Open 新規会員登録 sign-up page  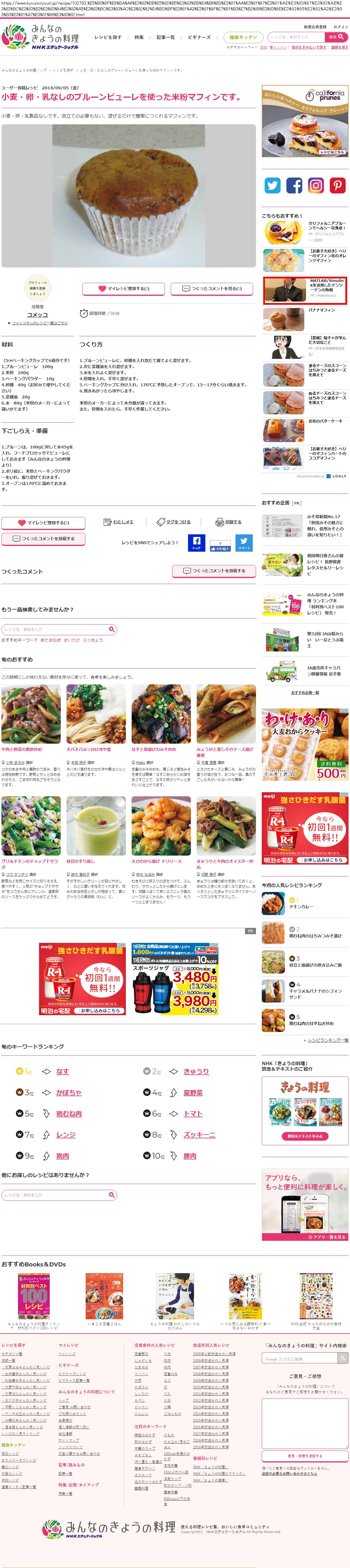point(315,27)
